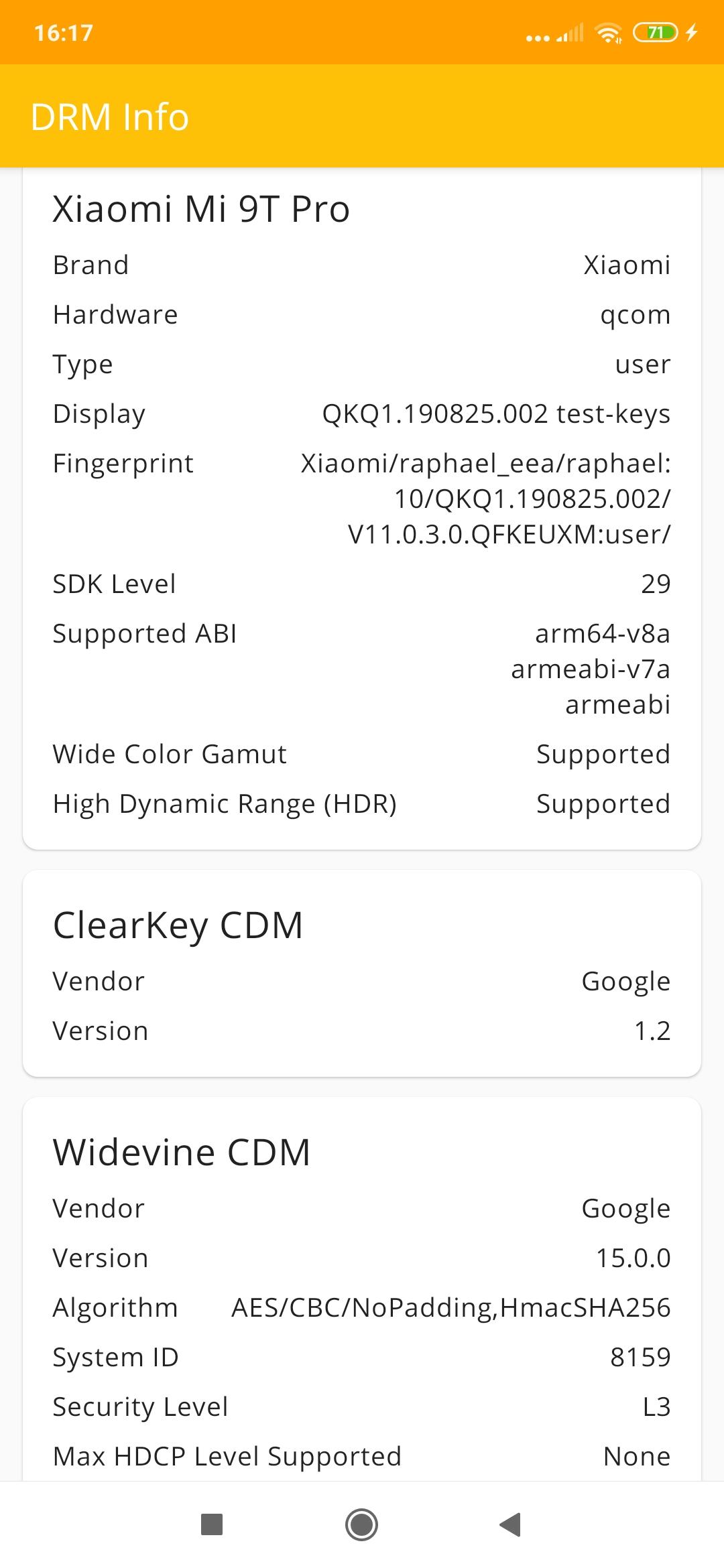724x1568 pixels.
Task: Go back using the navigation bar arrow
Action: [x=511, y=1524]
